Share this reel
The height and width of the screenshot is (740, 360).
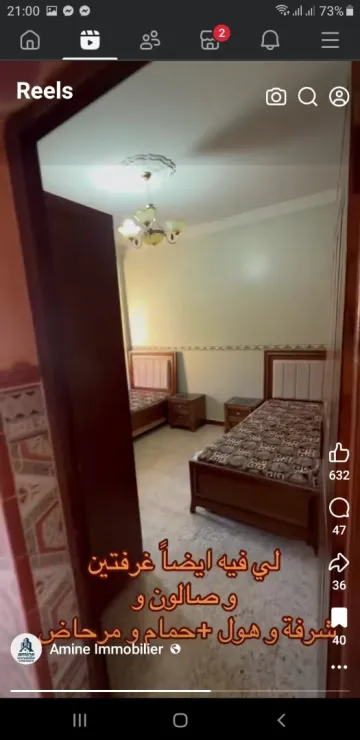pos(339,563)
